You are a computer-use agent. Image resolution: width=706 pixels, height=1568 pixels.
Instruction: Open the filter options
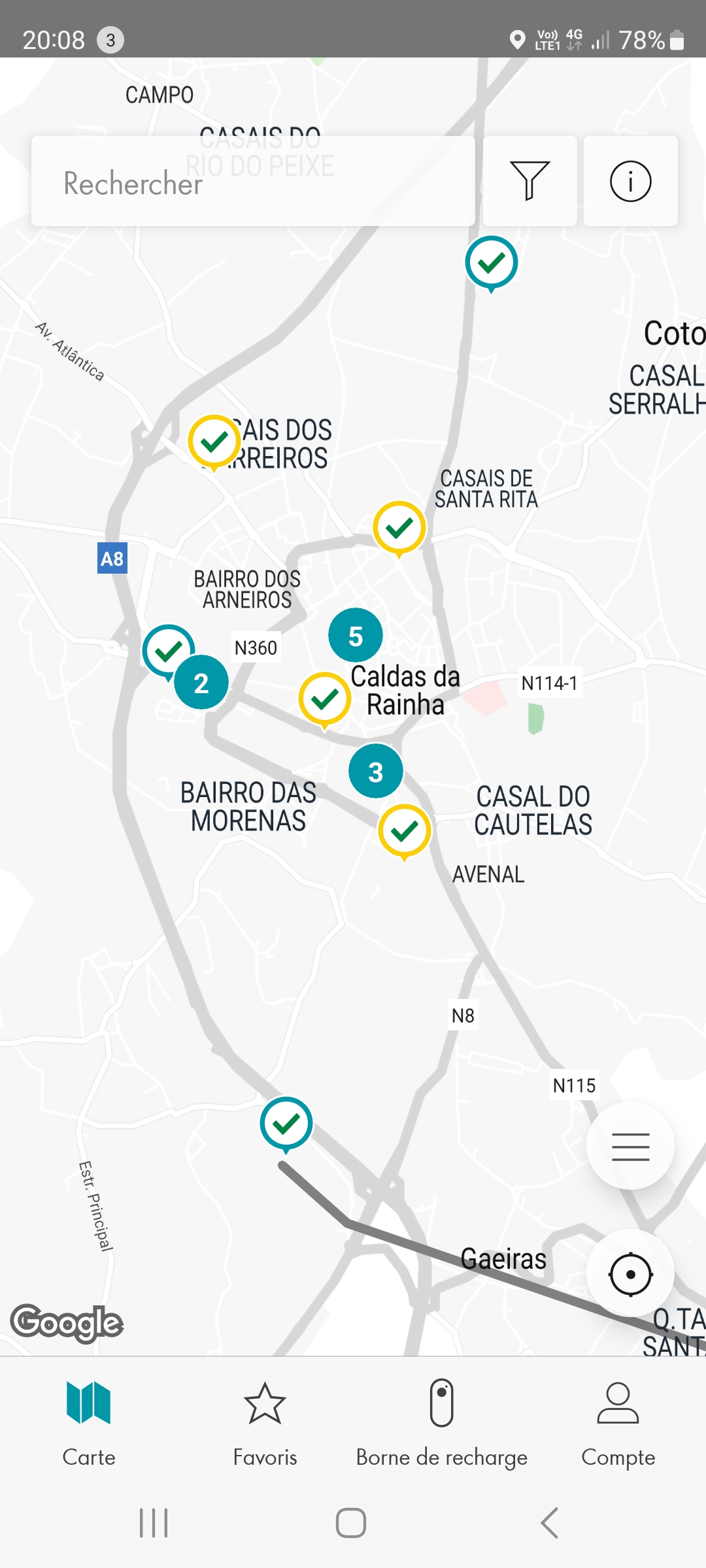tap(529, 181)
